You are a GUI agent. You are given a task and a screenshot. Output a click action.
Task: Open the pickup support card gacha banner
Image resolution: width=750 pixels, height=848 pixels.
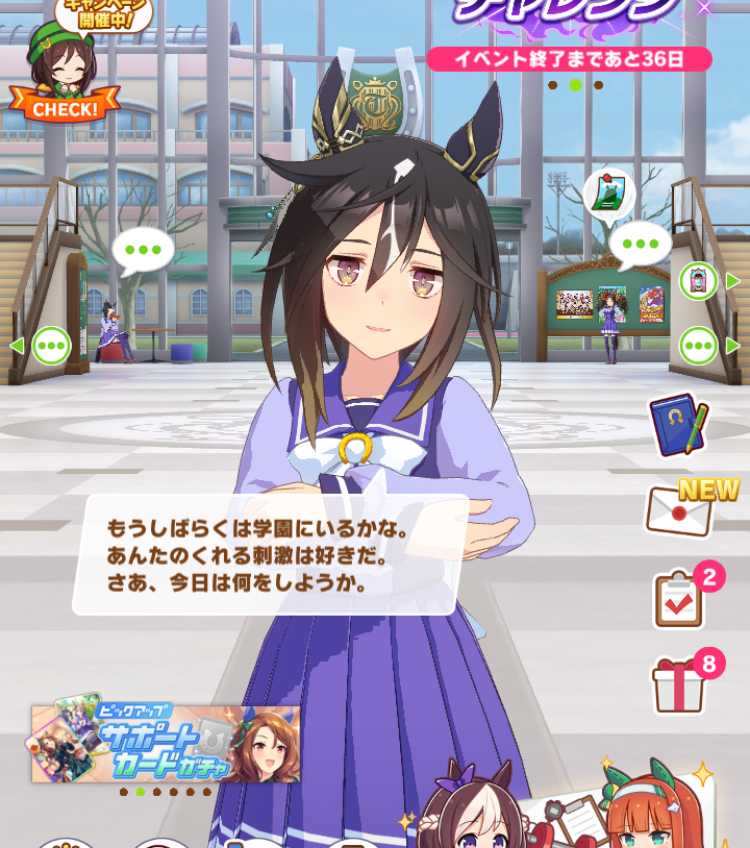click(x=163, y=739)
